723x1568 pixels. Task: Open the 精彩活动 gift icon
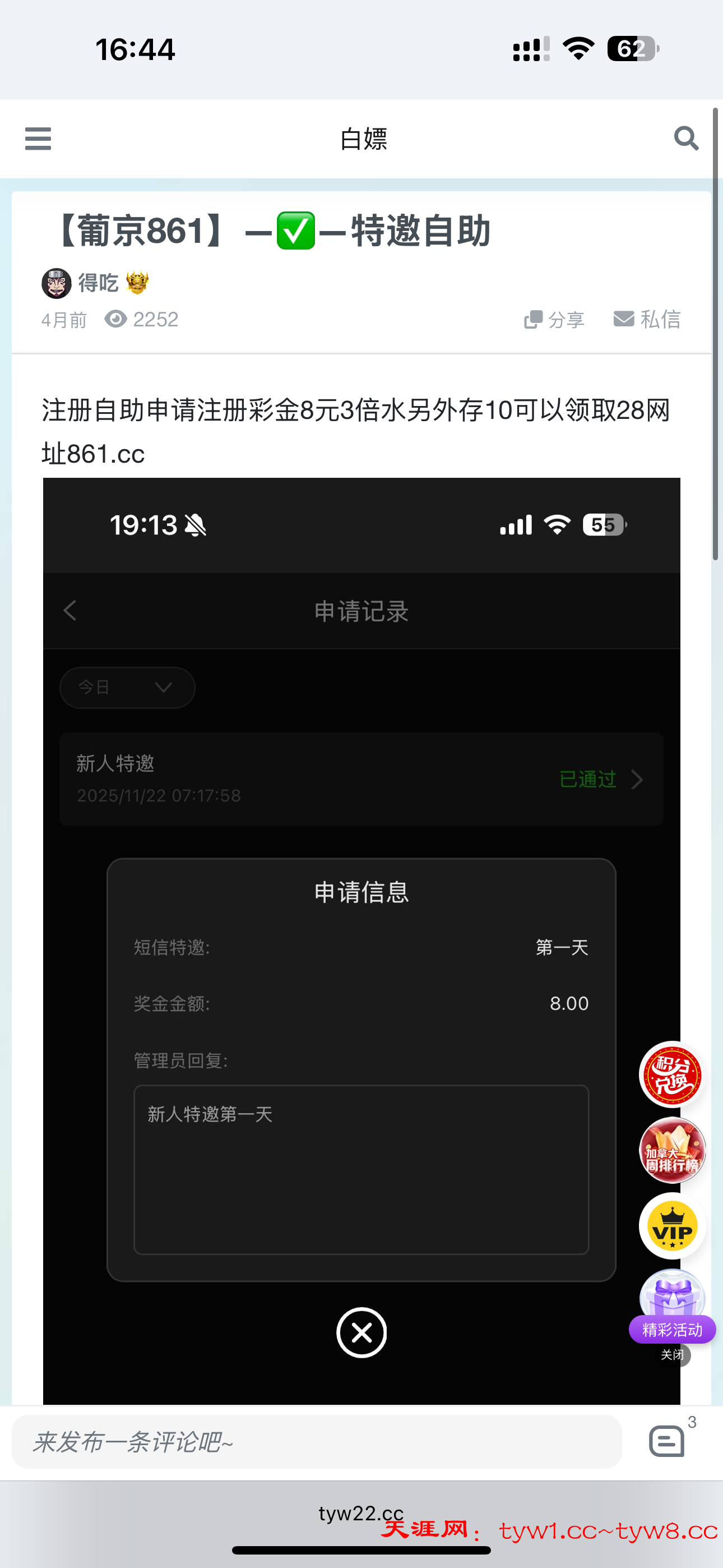[672, 1303]
